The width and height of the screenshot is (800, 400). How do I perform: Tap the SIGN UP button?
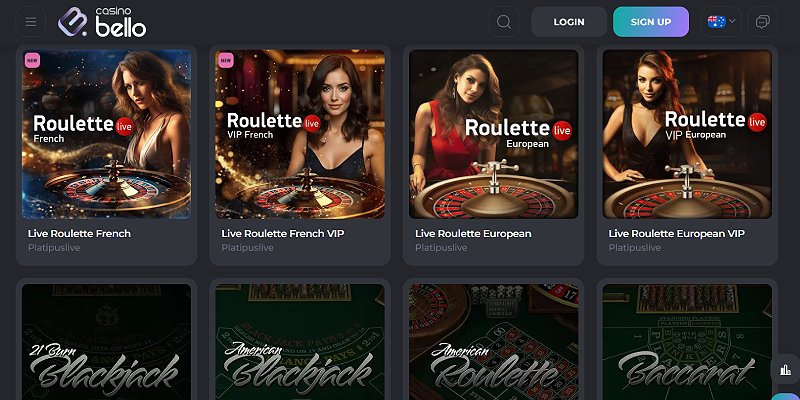651,21
